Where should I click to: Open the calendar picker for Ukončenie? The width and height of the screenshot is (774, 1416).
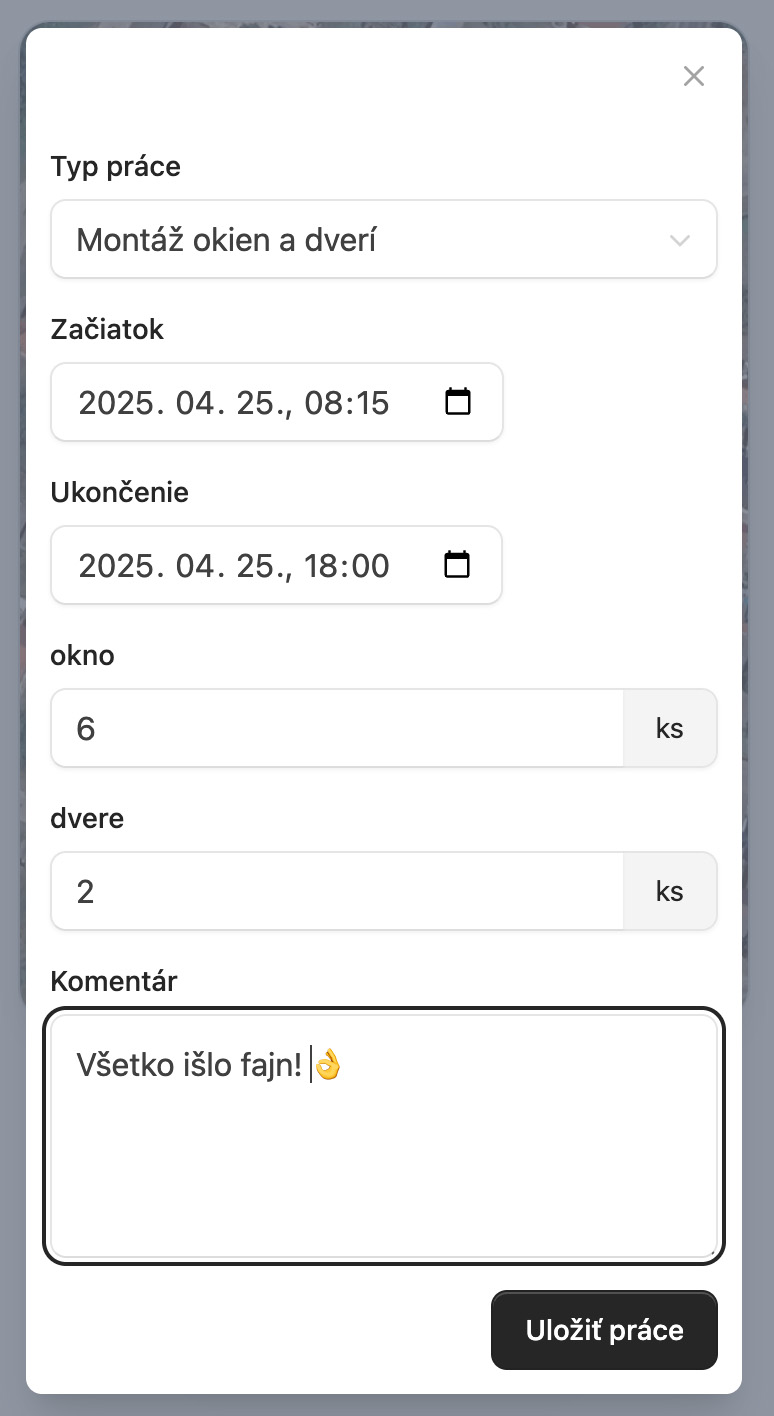457,565
